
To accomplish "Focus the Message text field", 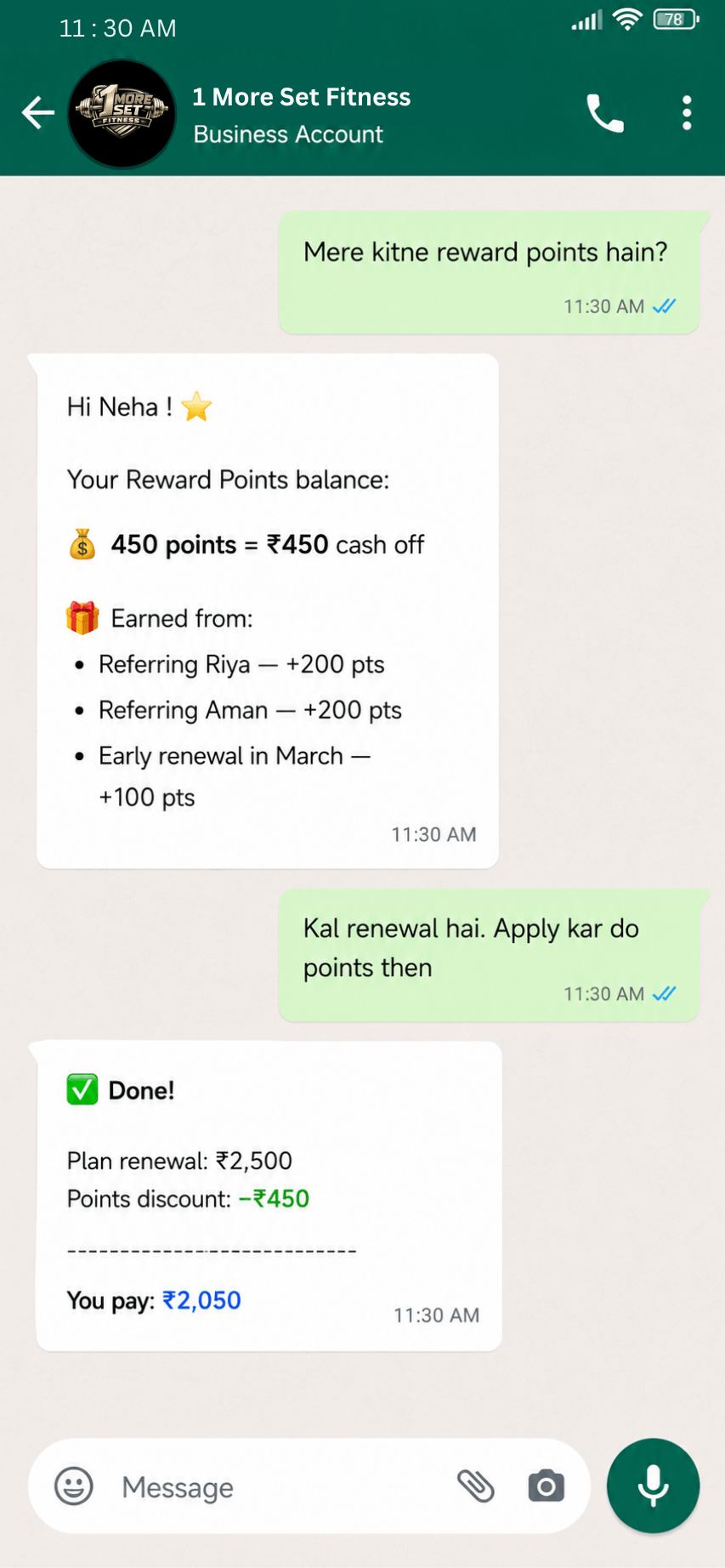I will point(280,1487).
